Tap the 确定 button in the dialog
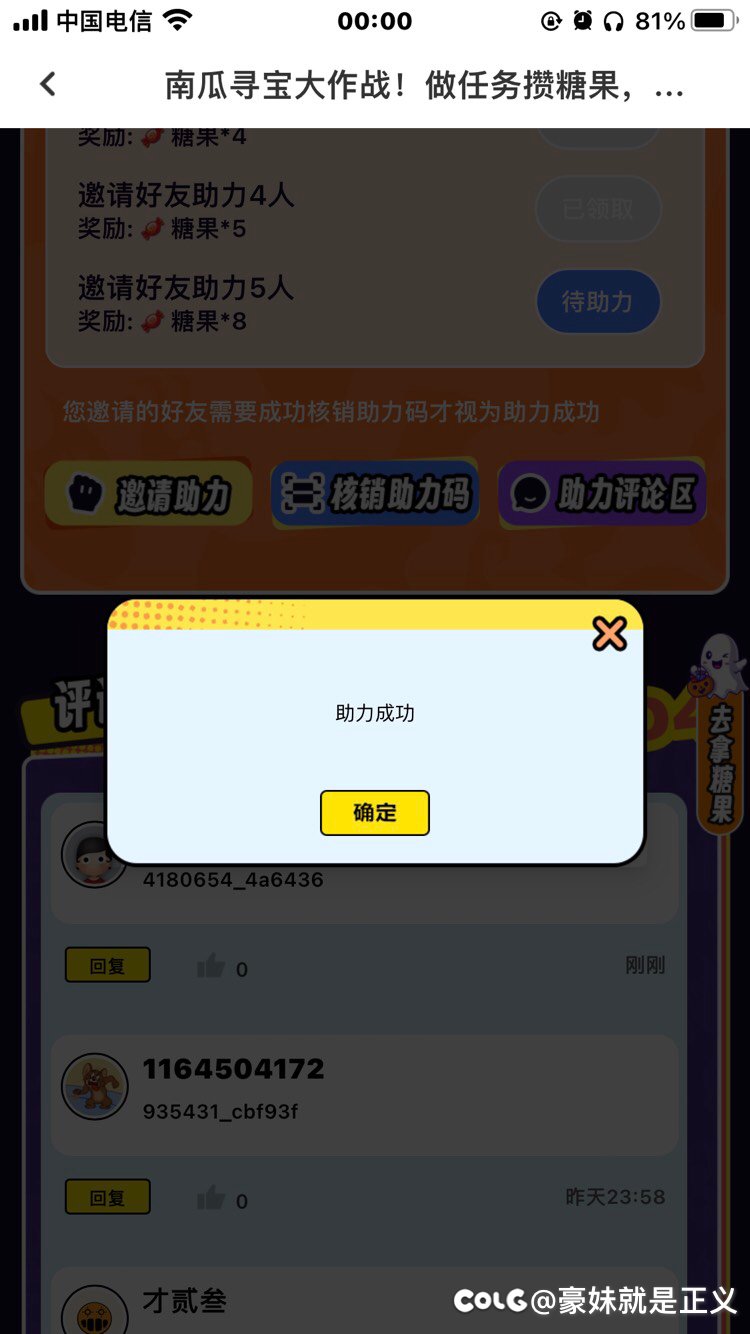750x1334 pixels. [x=375, y=813]
